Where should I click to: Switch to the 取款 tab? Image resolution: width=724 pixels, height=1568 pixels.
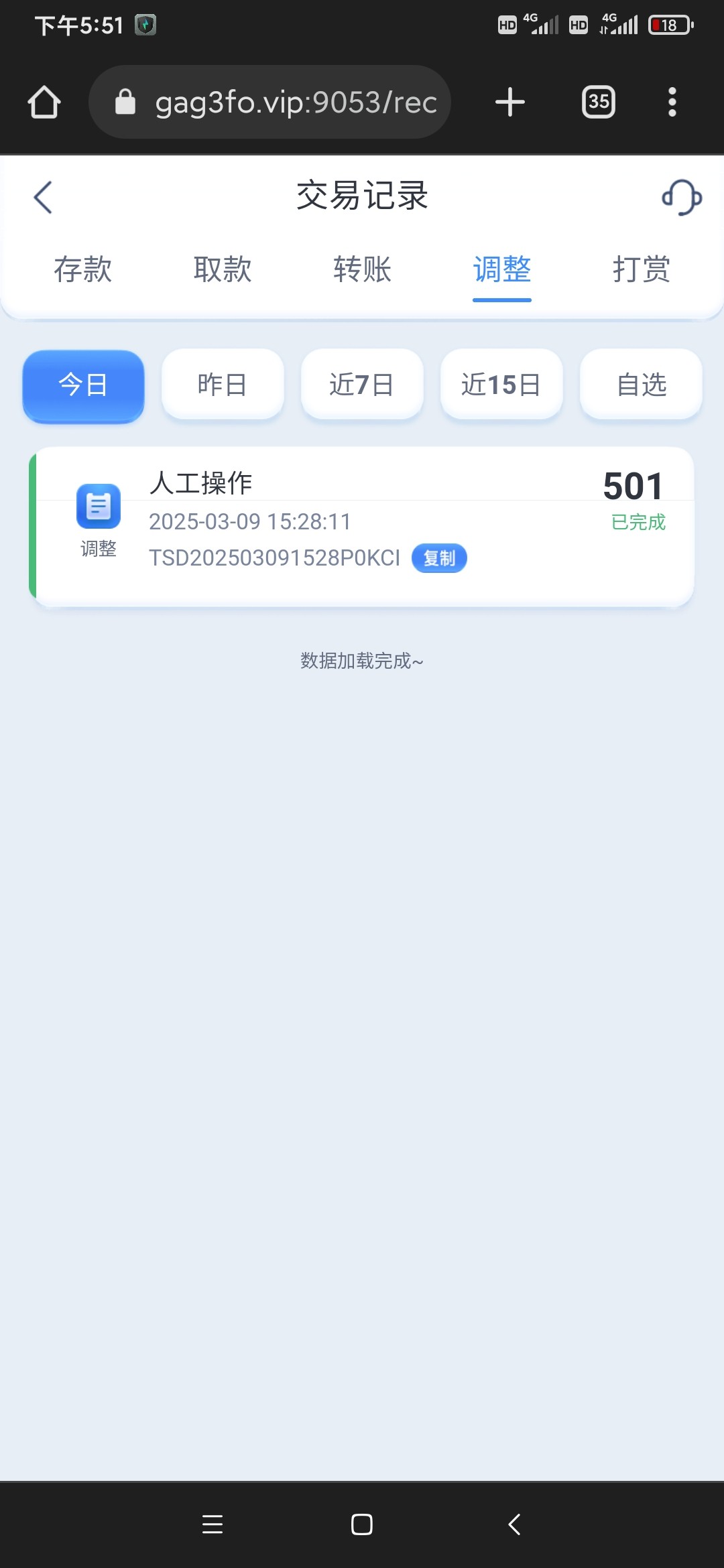[223, 269]
